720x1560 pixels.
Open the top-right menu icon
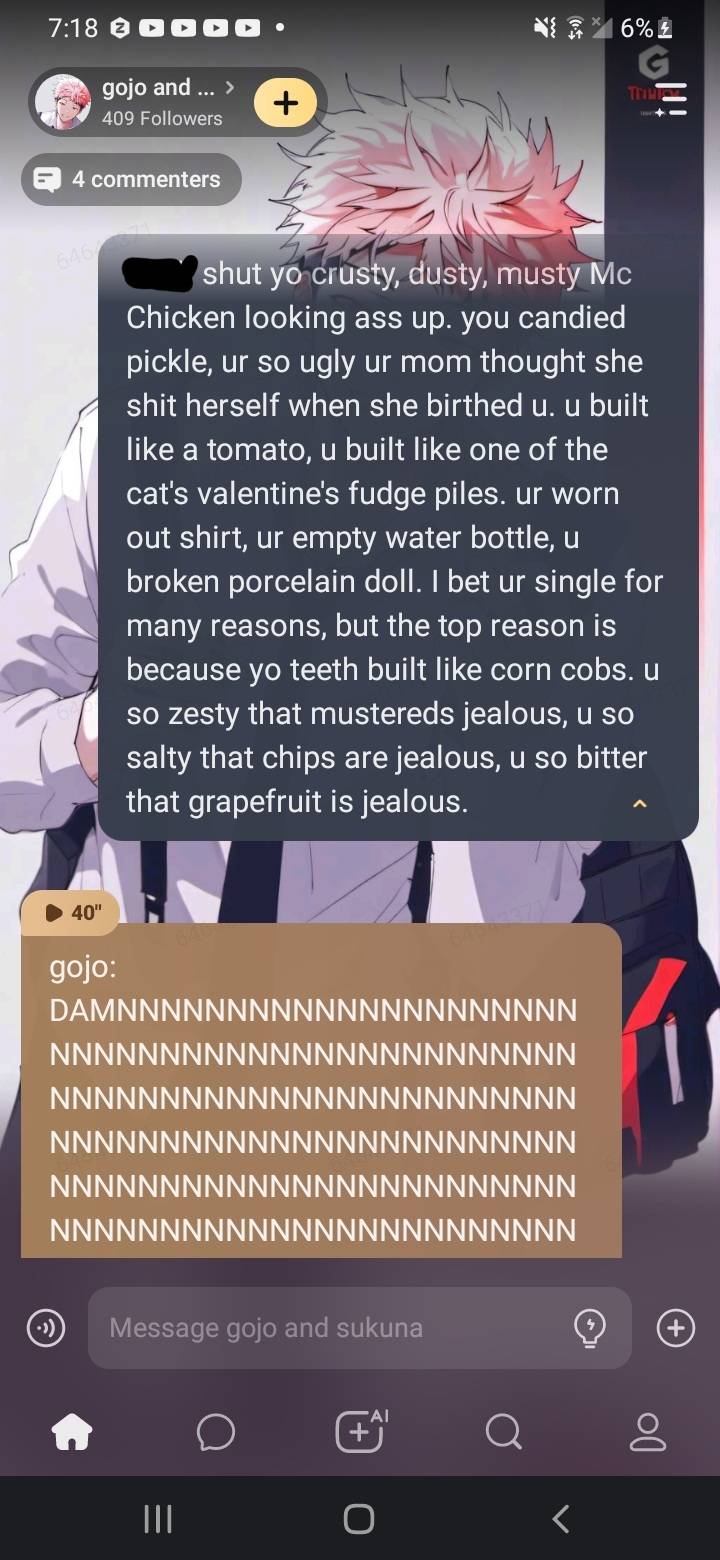(675, 102)
